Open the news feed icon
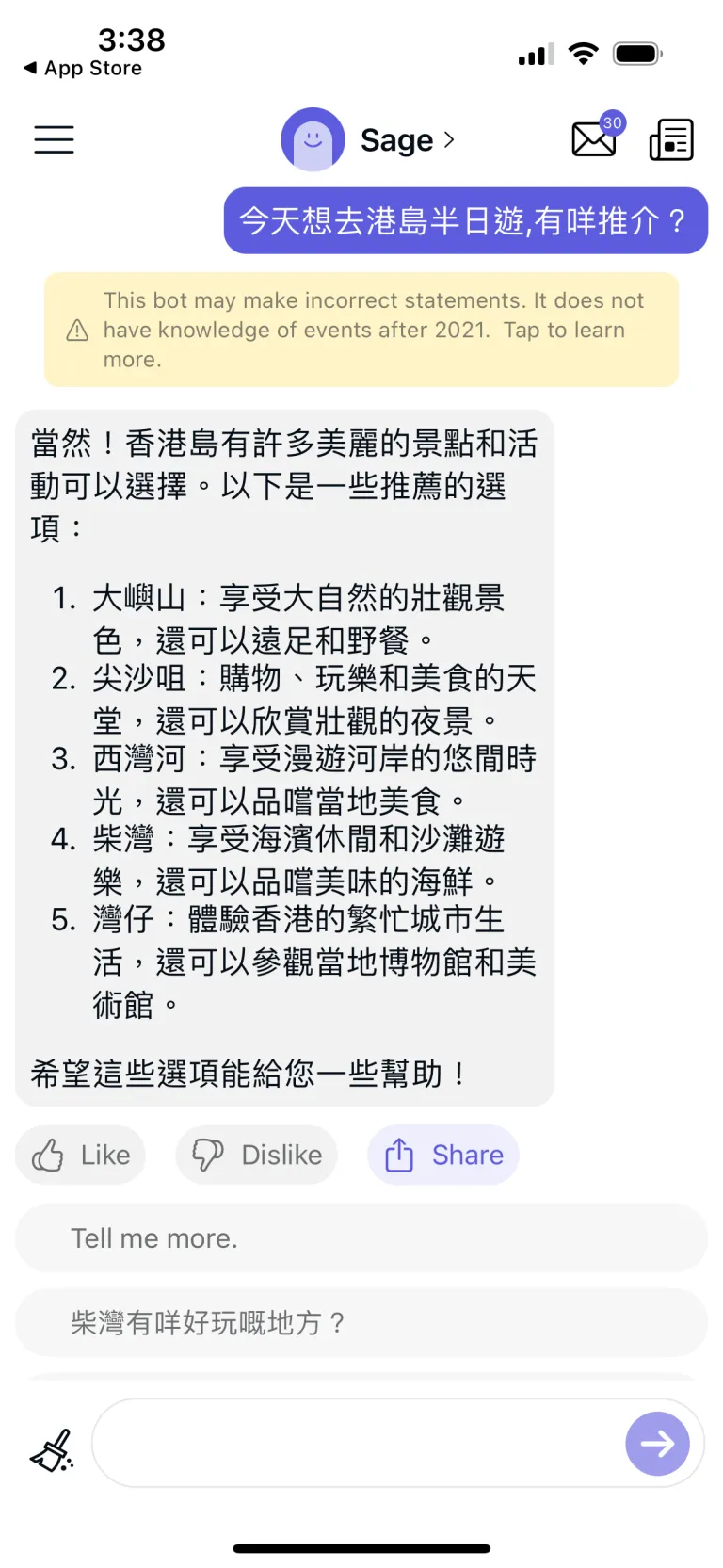This screenshot has width=723, height=1568. [x=671, y=139]
